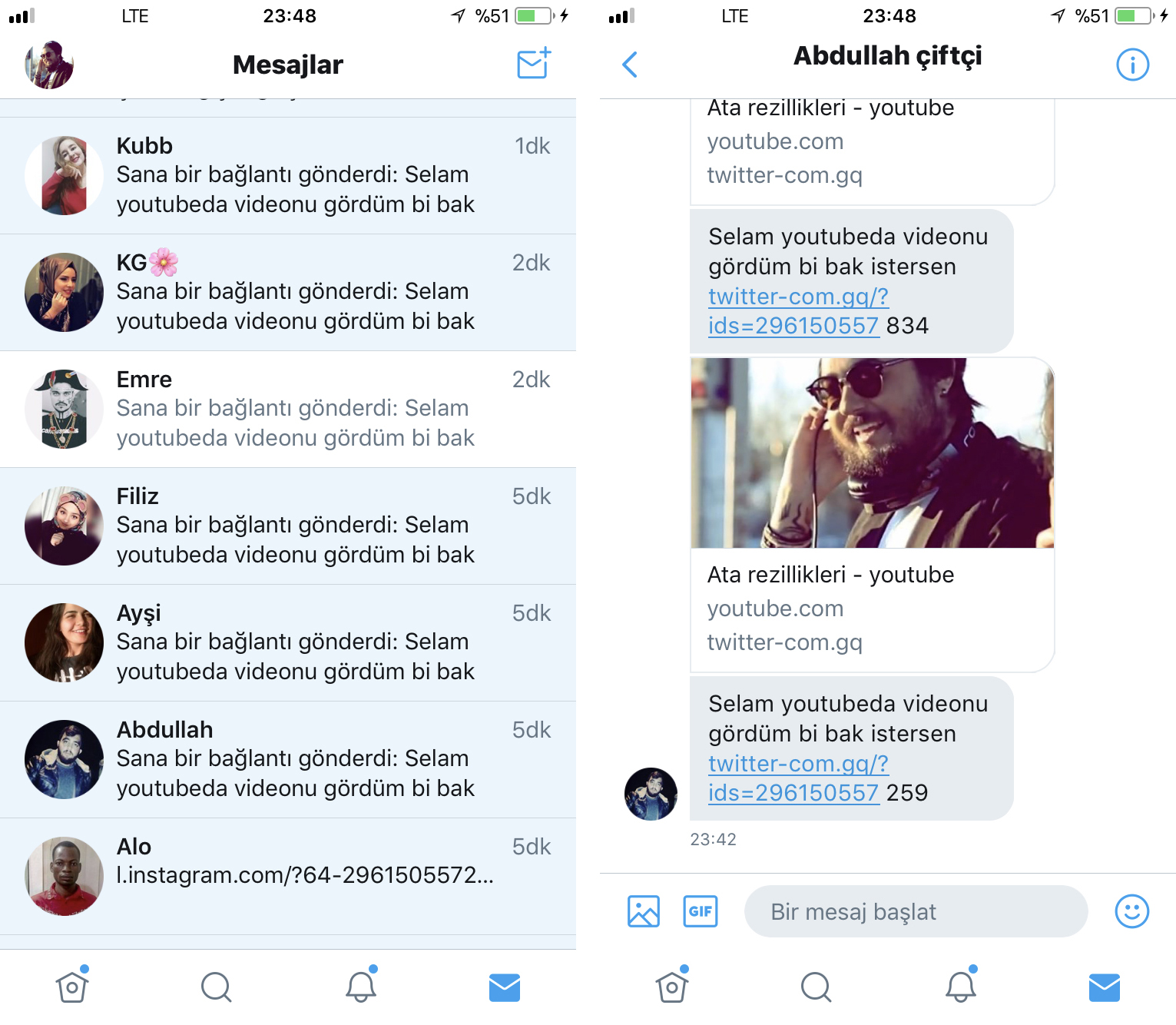1176x1025 pixels.
Task: Open the conversation with Kubb
Action: tap(288, 176)
